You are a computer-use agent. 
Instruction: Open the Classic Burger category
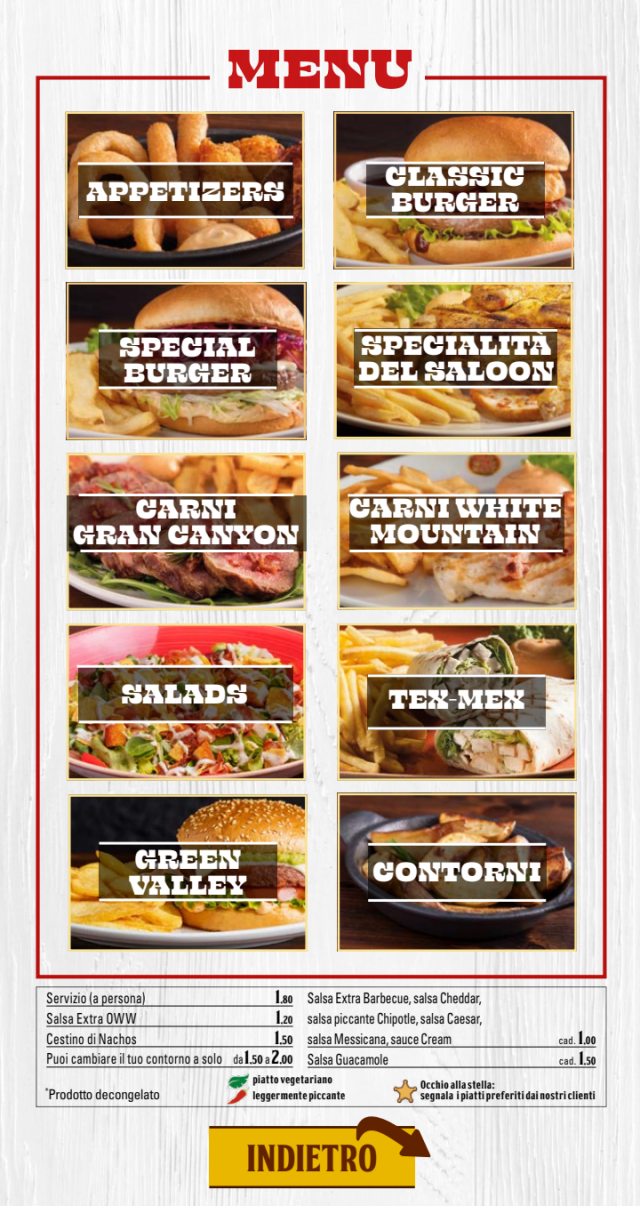click(454, 190)
